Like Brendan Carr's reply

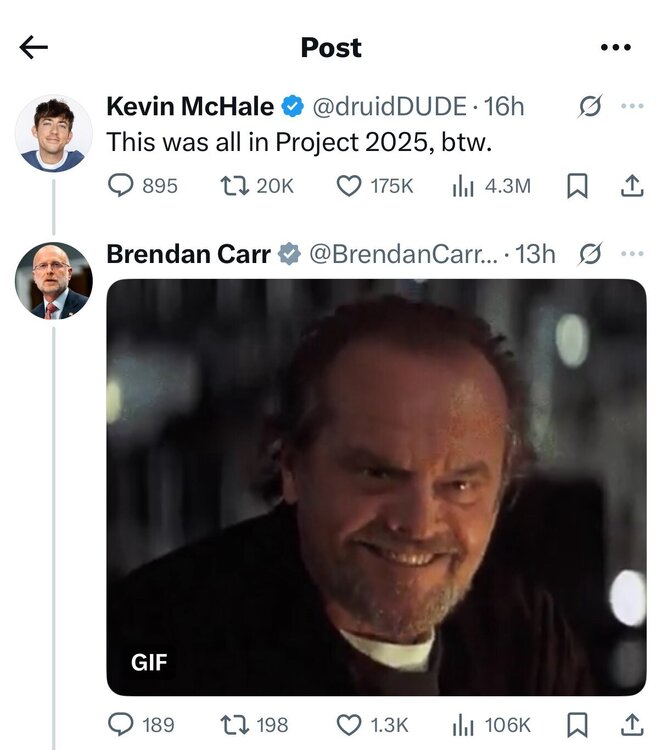[x=348, y=724]
